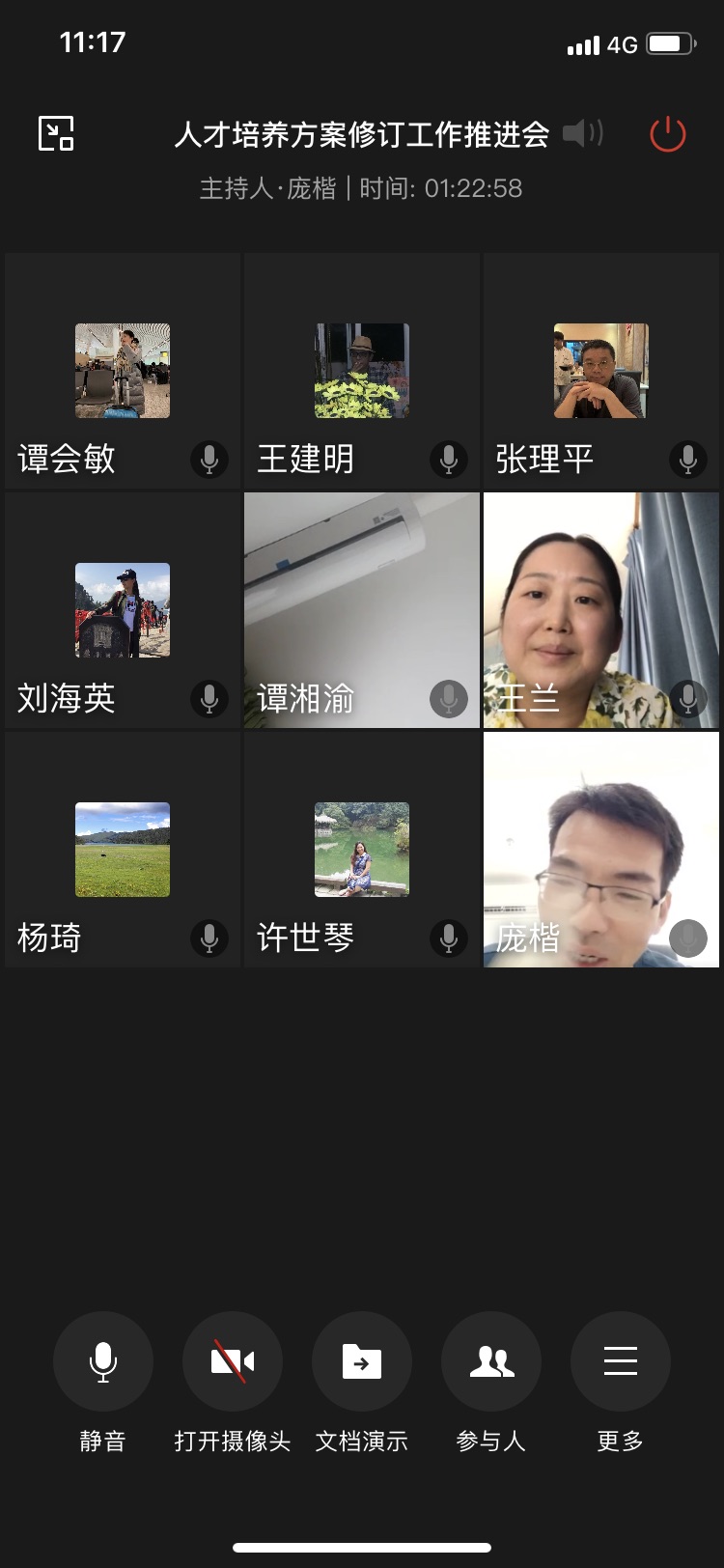Select 谭会敏's participant tile
This screenshot has height=1568, width=724.
pyautogui.click(x=123, y=371)
